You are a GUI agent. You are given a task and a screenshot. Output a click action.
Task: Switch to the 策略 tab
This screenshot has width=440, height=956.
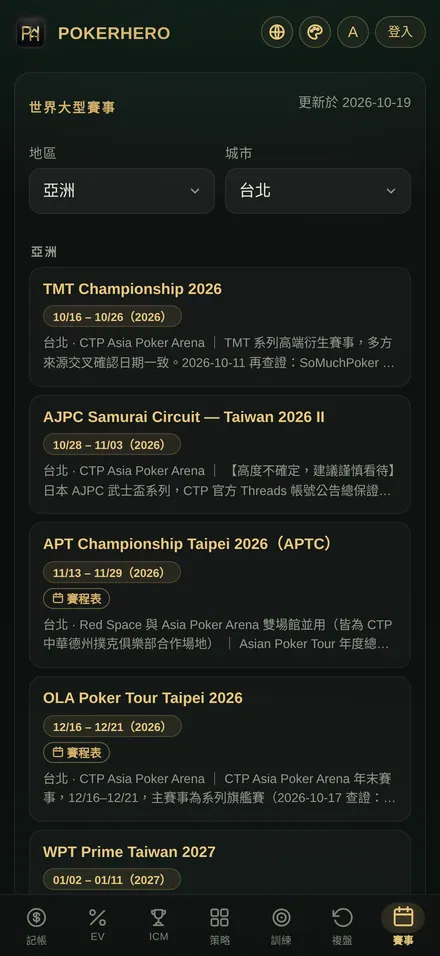[x=219, y=926]
